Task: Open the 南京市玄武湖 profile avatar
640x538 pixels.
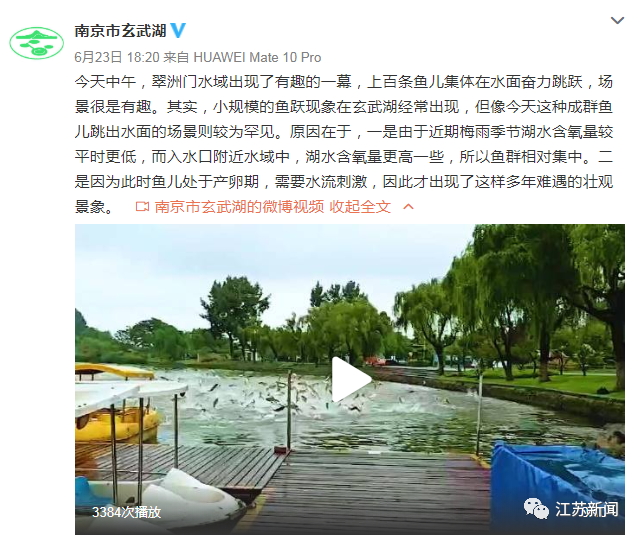Action: (37, 42)
